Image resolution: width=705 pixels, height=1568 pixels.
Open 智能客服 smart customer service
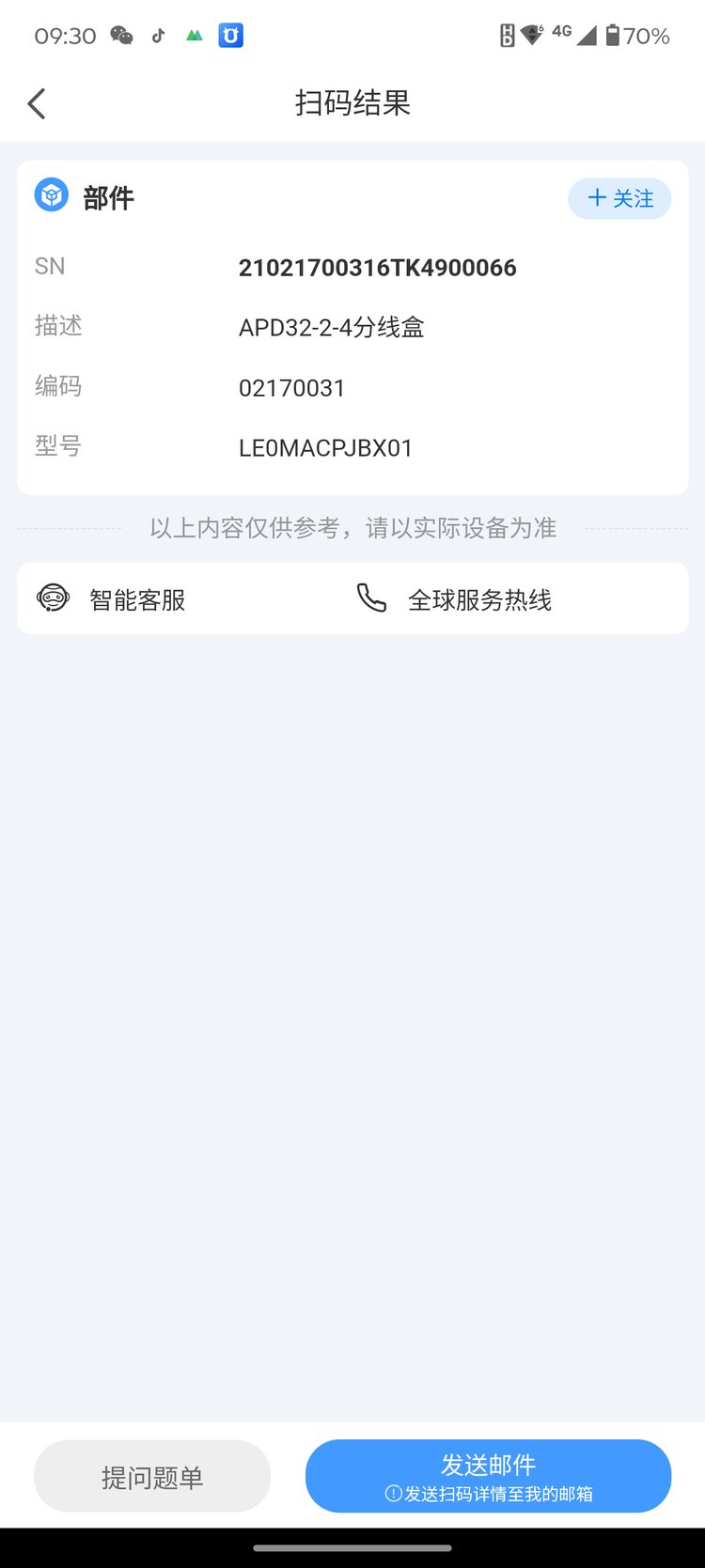pyautogui.click(x=113, y=599)
